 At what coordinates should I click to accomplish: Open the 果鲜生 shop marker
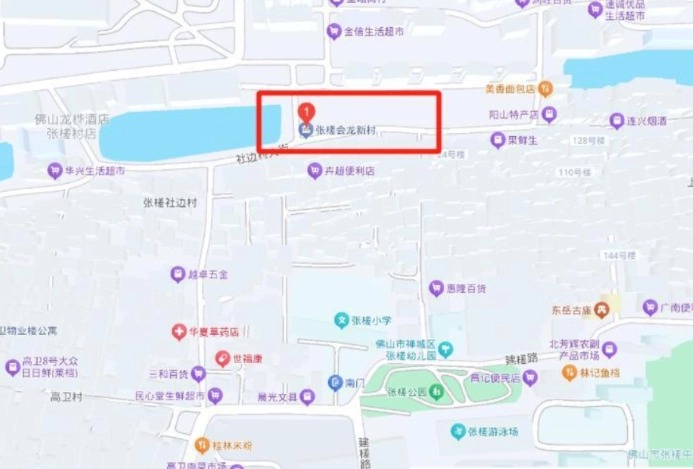[498, 140]
